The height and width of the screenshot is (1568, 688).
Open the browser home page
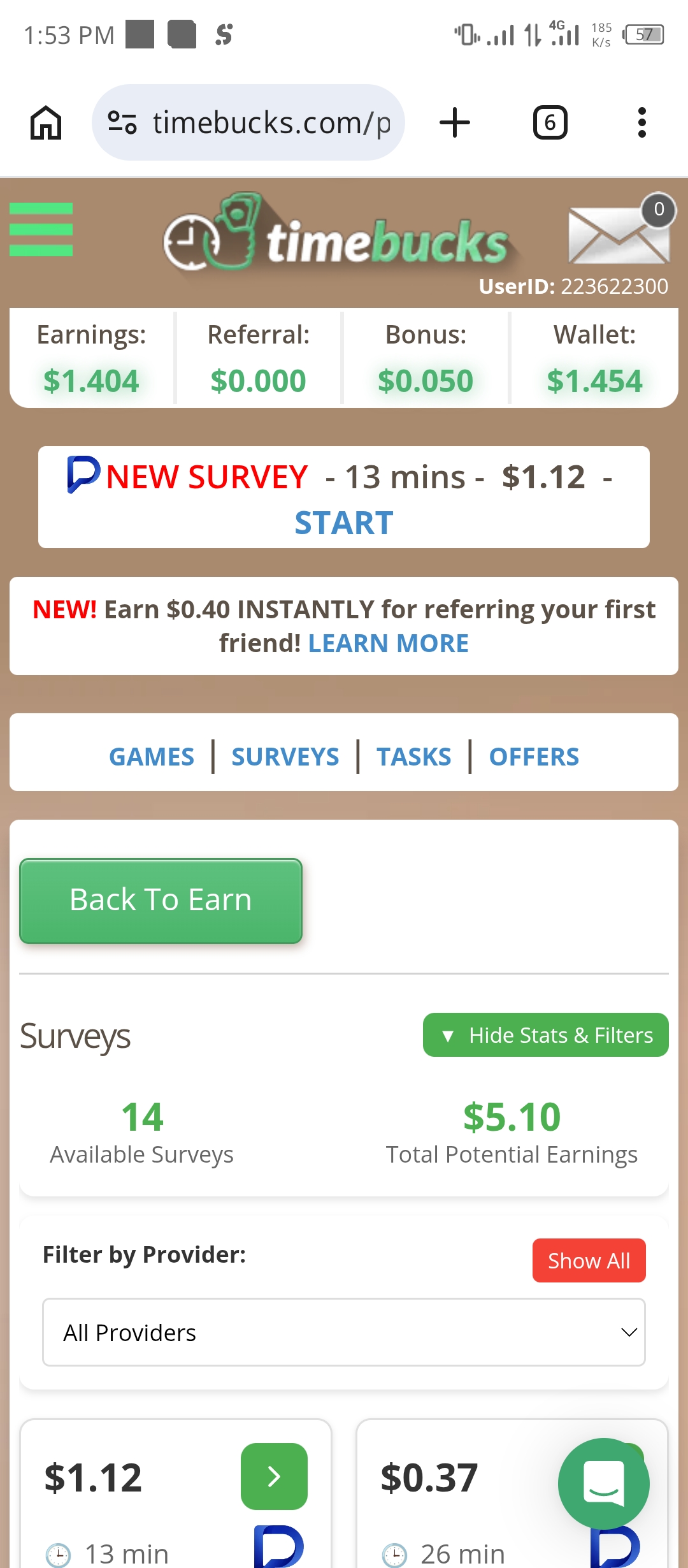pyautogui.click(x=46, y=122)
